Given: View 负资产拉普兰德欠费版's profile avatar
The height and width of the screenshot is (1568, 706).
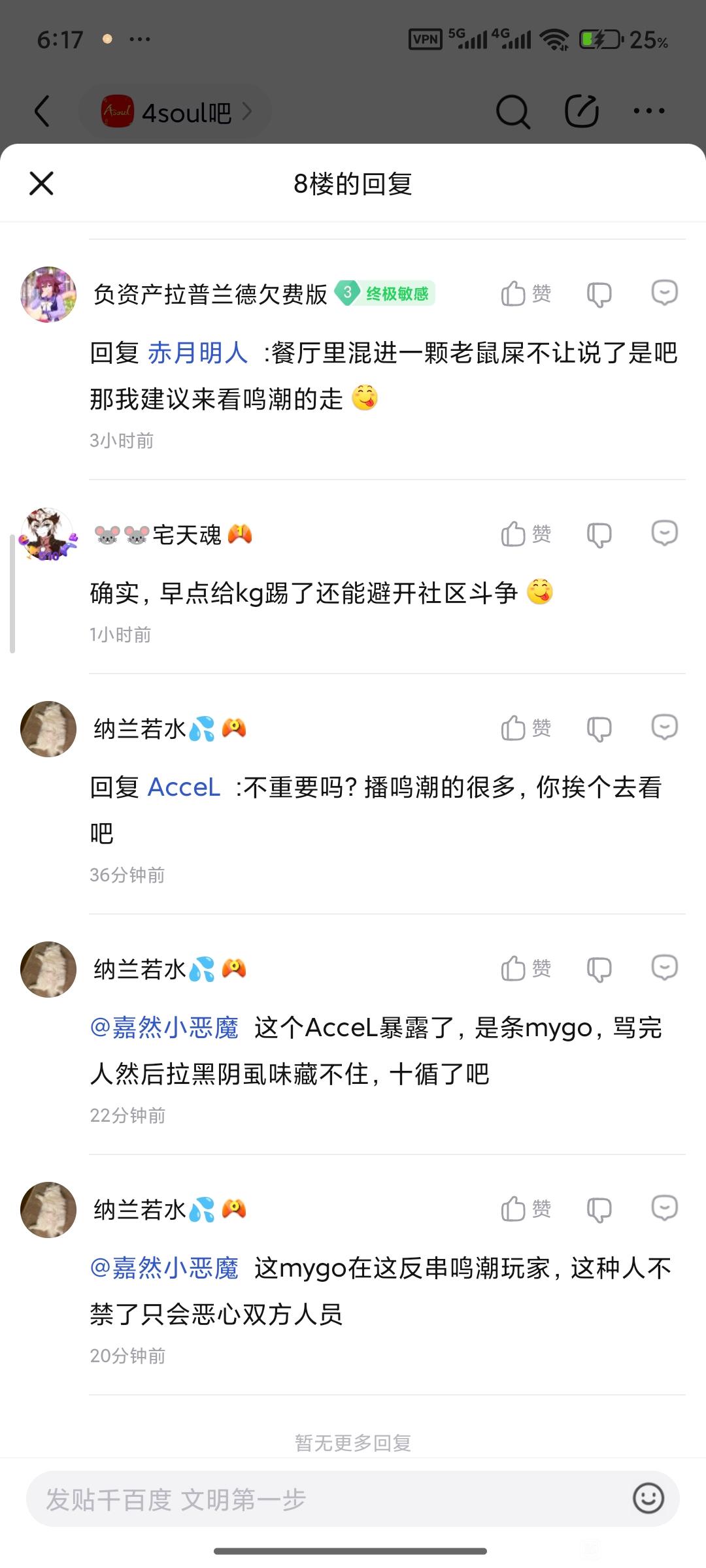Looking at the screenshot, I should tap(48, 295).
